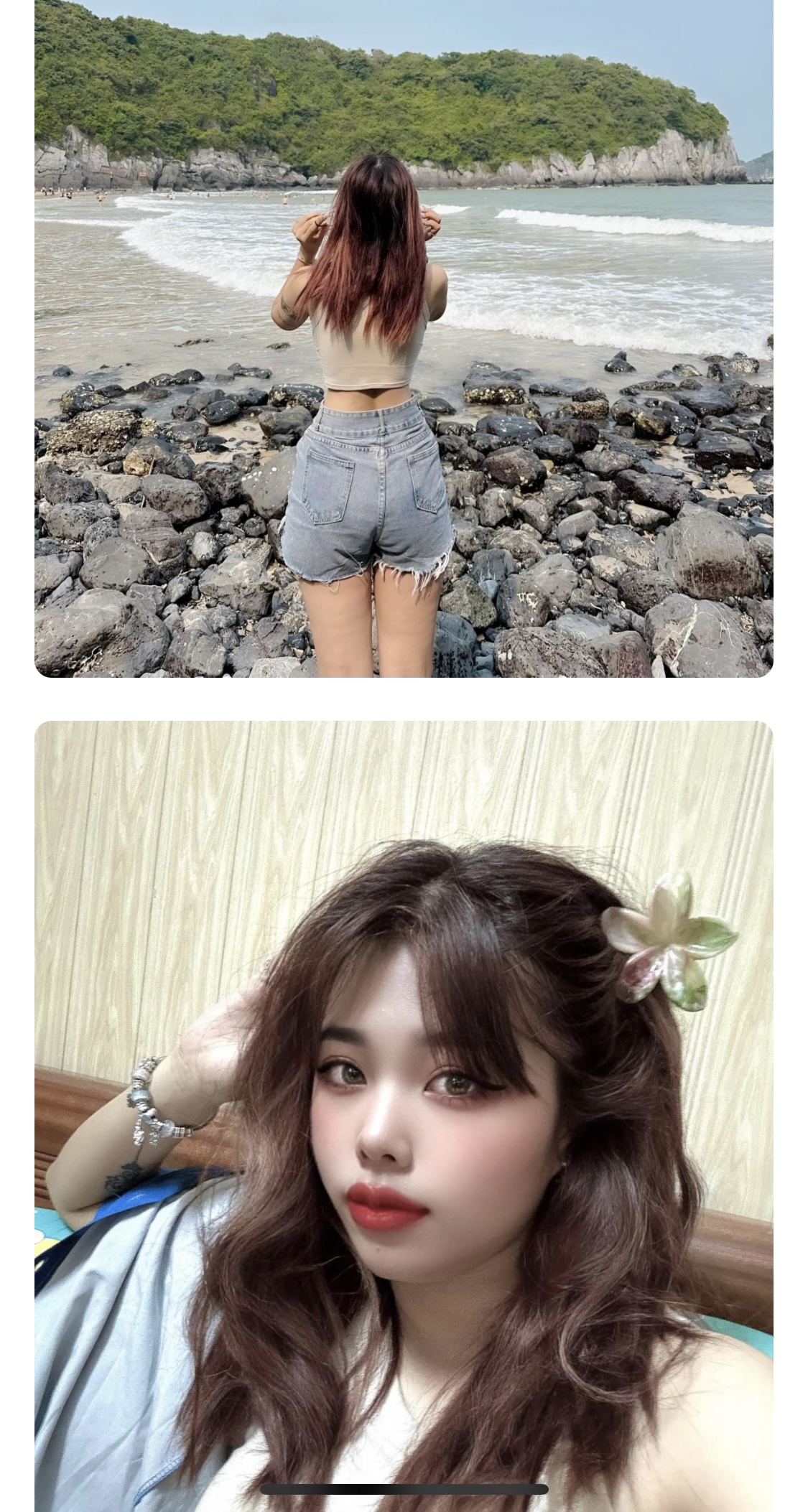View the selfie photo with flower hair clip
This screenshot has width=808, height=1512.
pyautogui.click(x=404, y=1113)
